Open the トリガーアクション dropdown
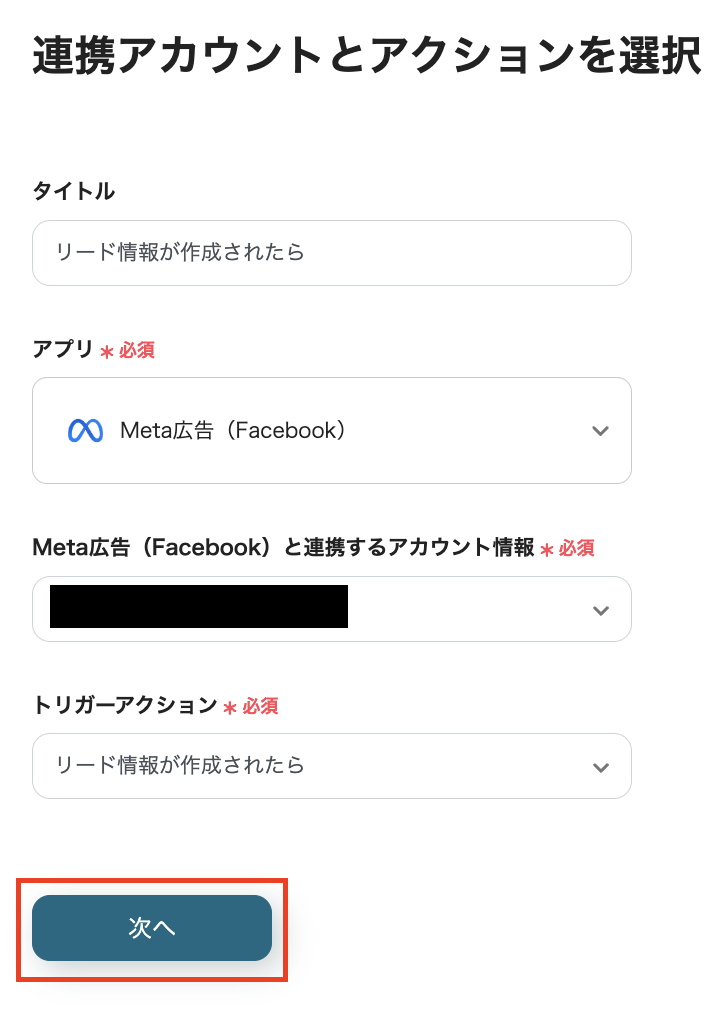 332,766
